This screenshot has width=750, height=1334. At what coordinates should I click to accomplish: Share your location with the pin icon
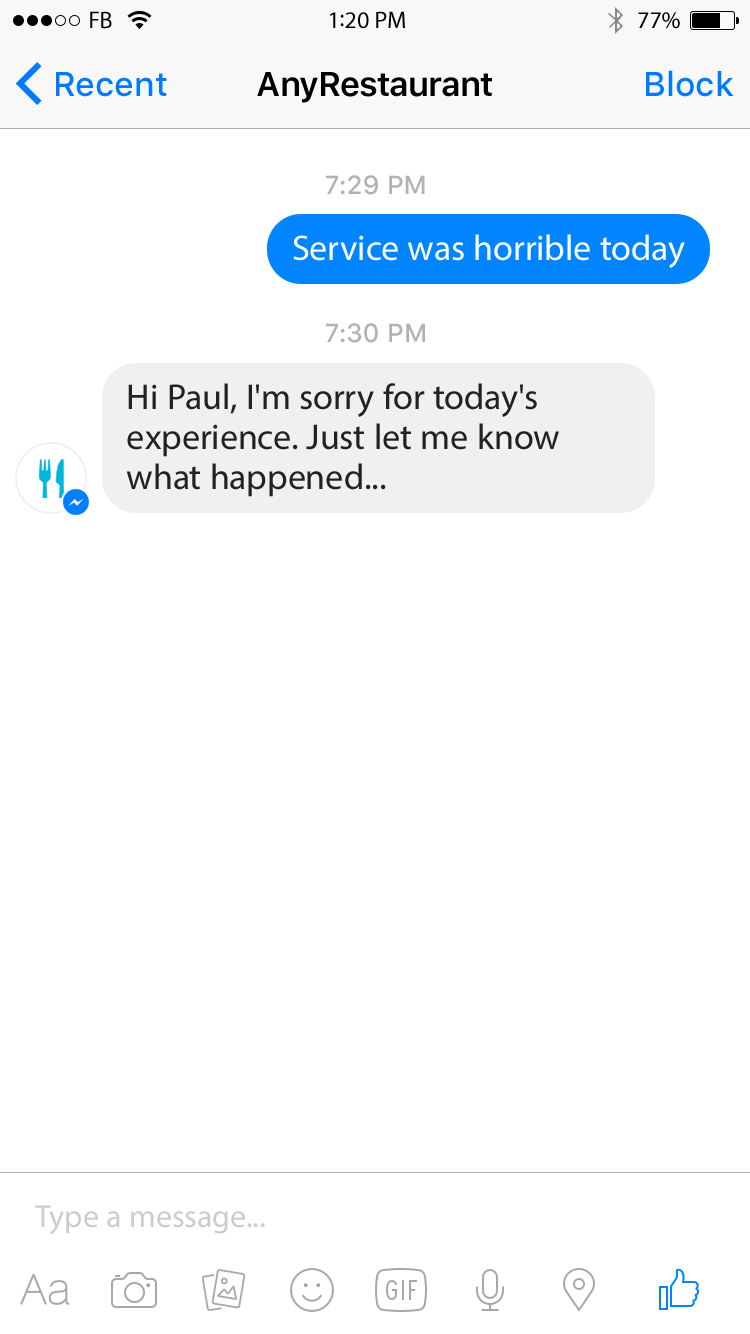(579, 1290)
